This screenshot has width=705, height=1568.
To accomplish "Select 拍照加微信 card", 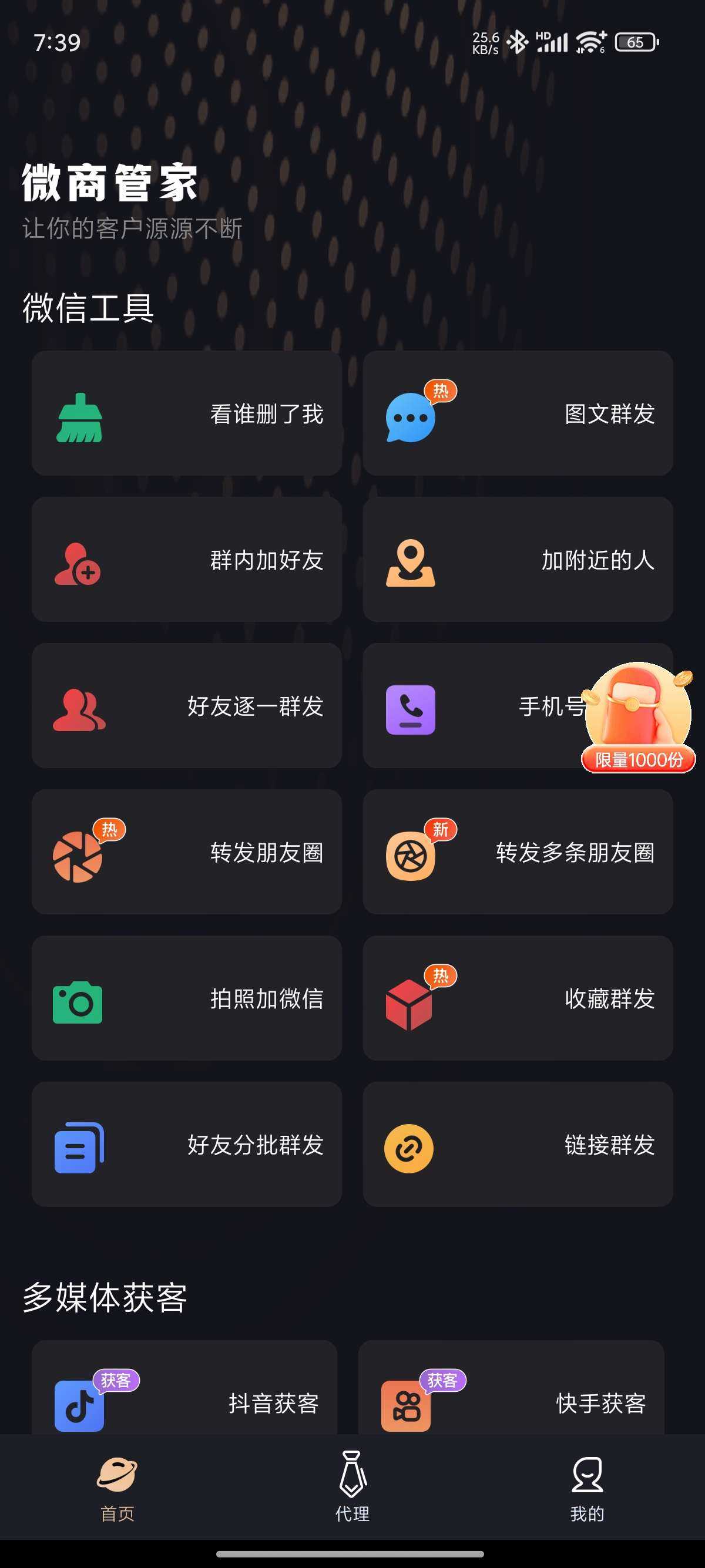I will (186, 998).
